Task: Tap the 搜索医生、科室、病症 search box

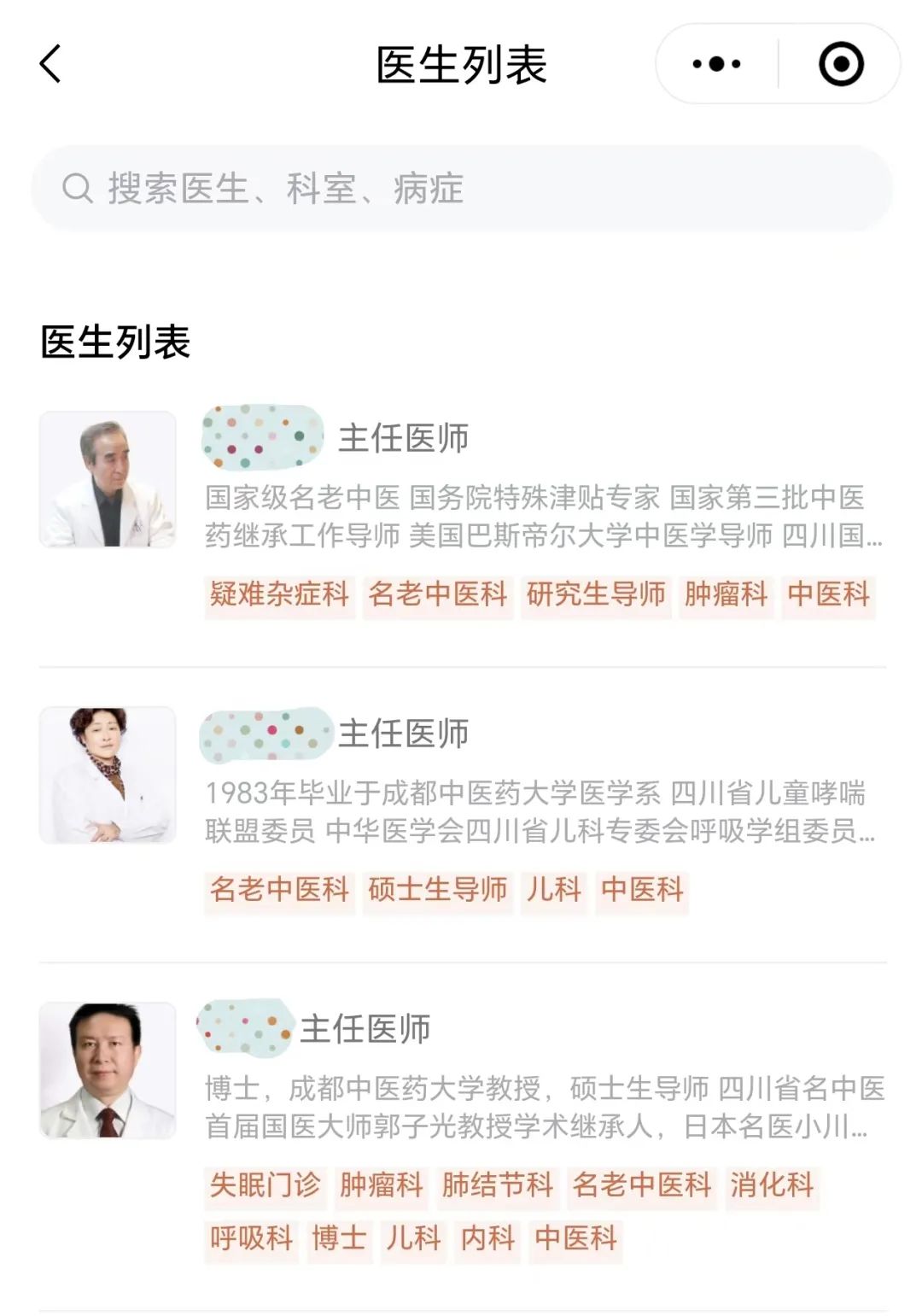Action: pyautogui.click(x=461, y=188)
